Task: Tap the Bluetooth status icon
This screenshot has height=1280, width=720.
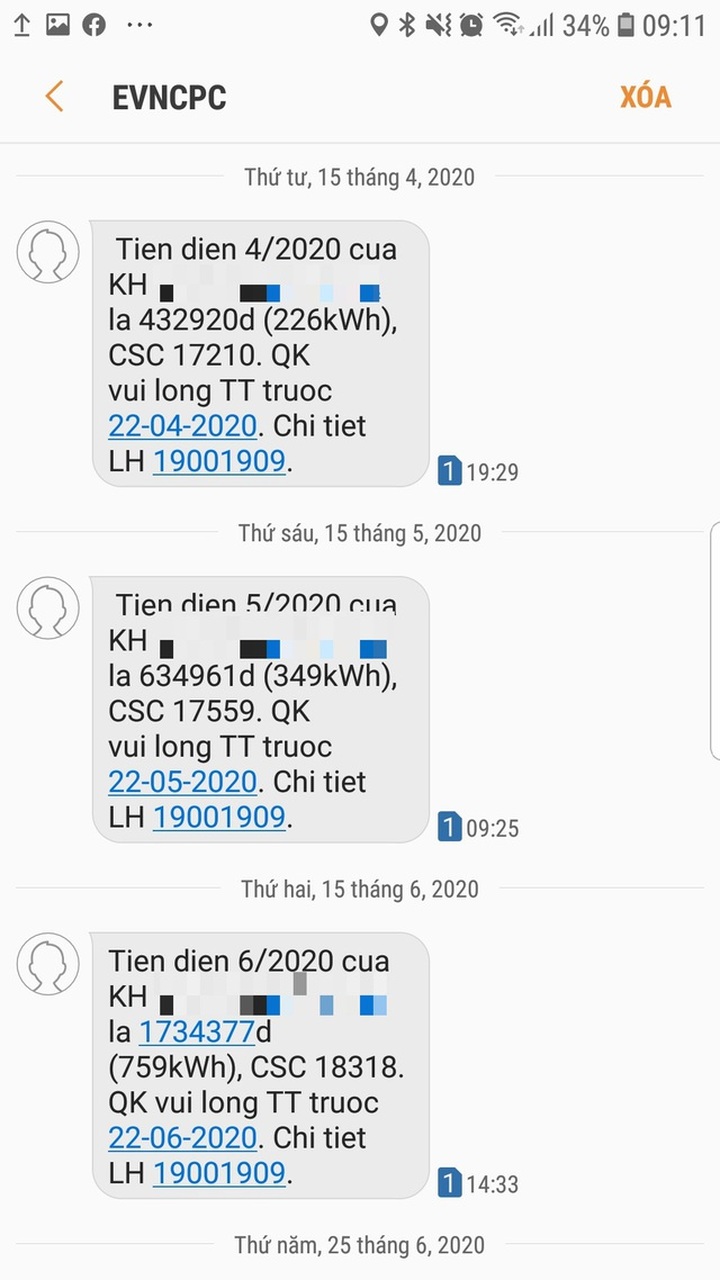Action: (x=408, y=25)
